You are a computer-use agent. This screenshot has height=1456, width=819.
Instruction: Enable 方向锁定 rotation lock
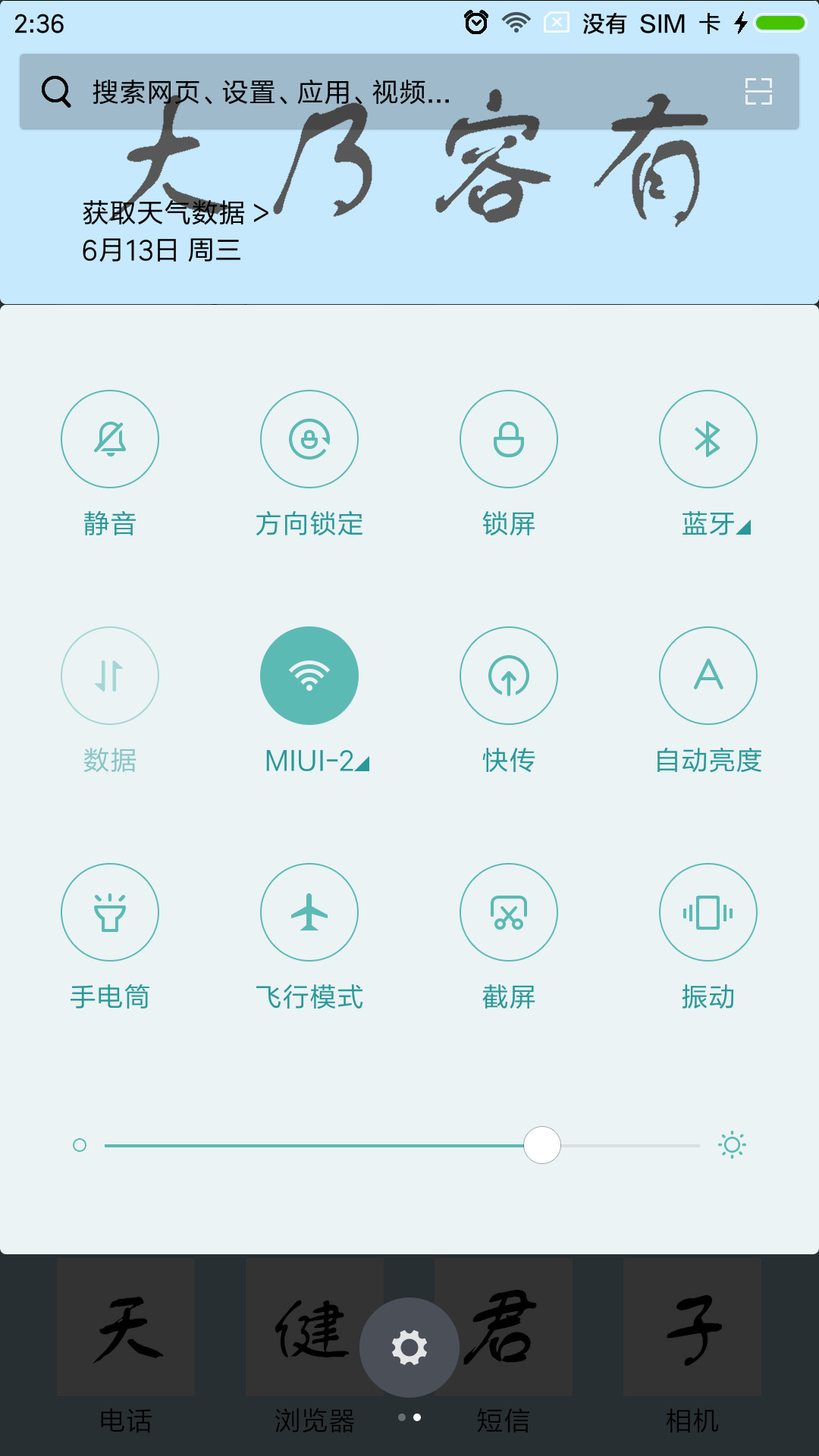pos(309,439)
